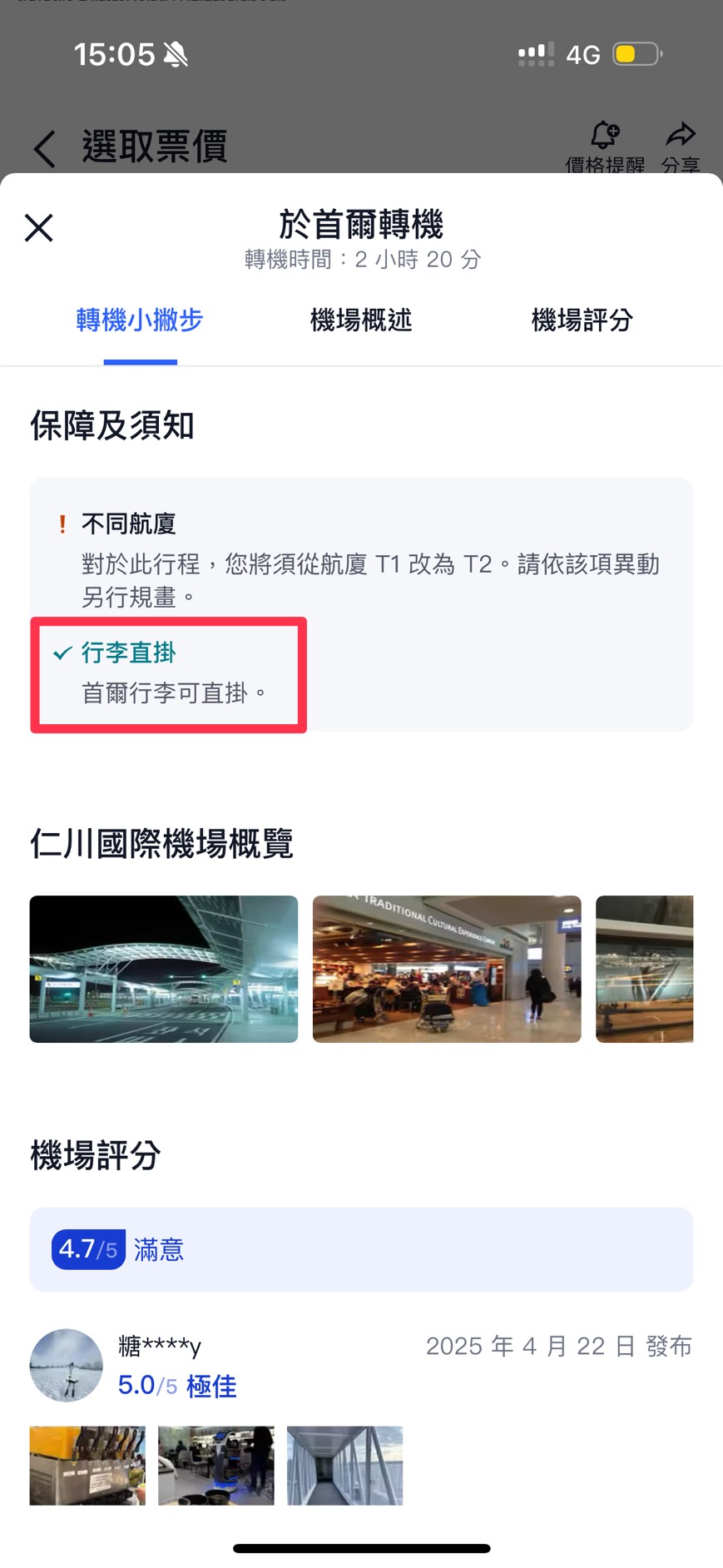Open the 4.7/5 滿意 rating card
The height and width of the screenshot is (1568, 723).
(x=361, y=1248)
